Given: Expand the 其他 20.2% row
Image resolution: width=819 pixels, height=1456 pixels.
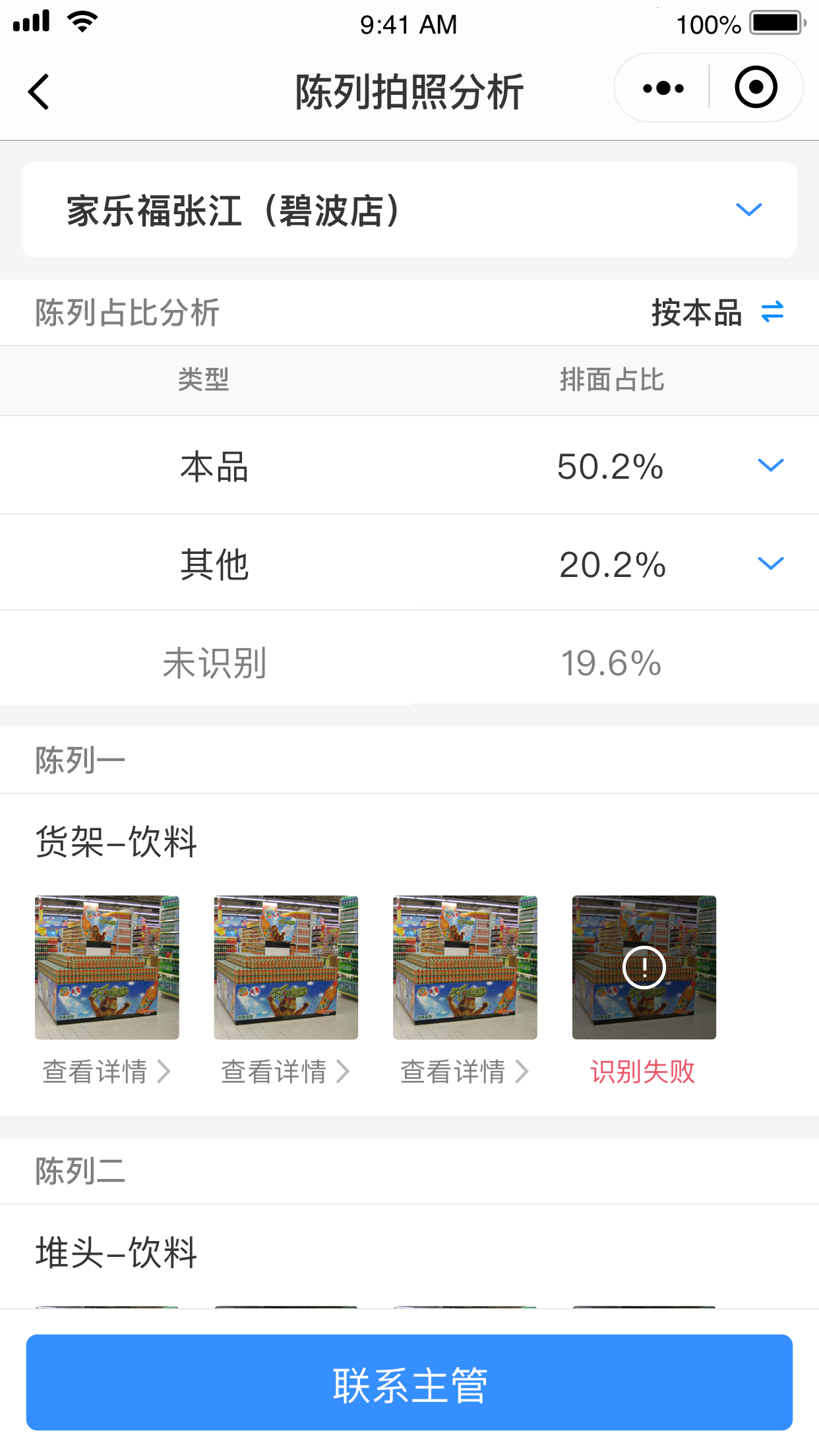Looking at the screenshot, I should pos(409,563).
